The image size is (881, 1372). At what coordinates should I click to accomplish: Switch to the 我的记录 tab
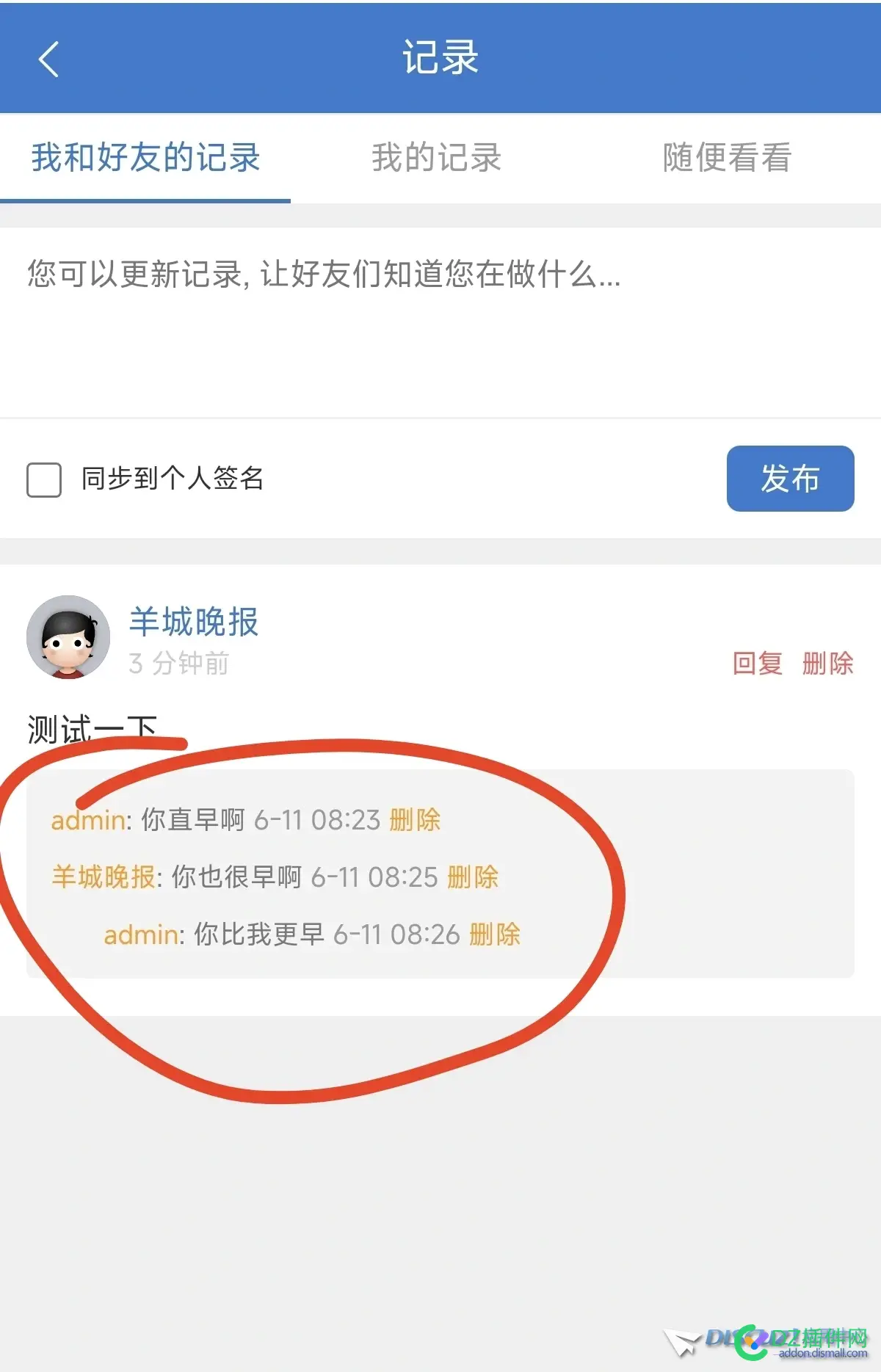coord(438,157)
